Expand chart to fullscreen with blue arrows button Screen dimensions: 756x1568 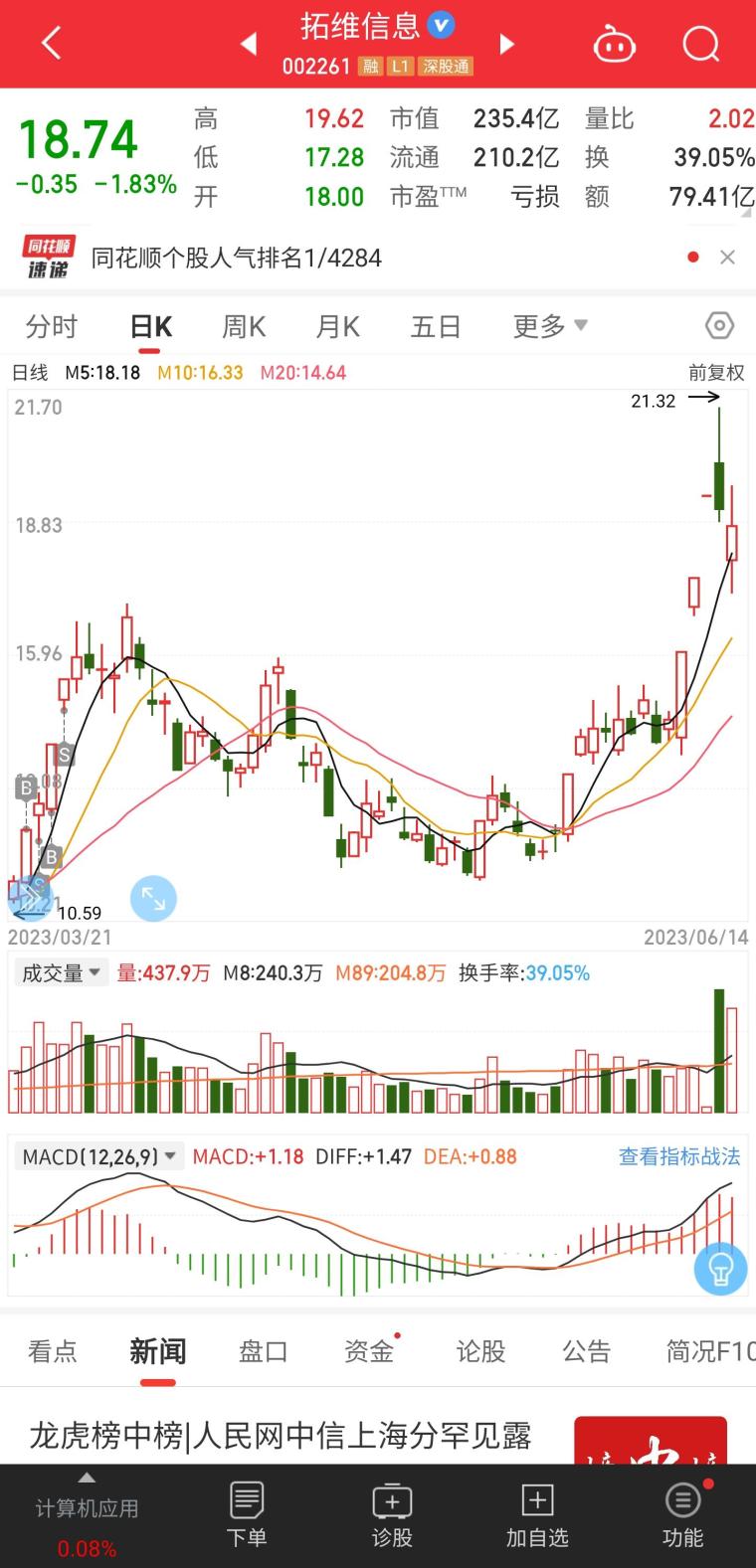pos(153,899)
